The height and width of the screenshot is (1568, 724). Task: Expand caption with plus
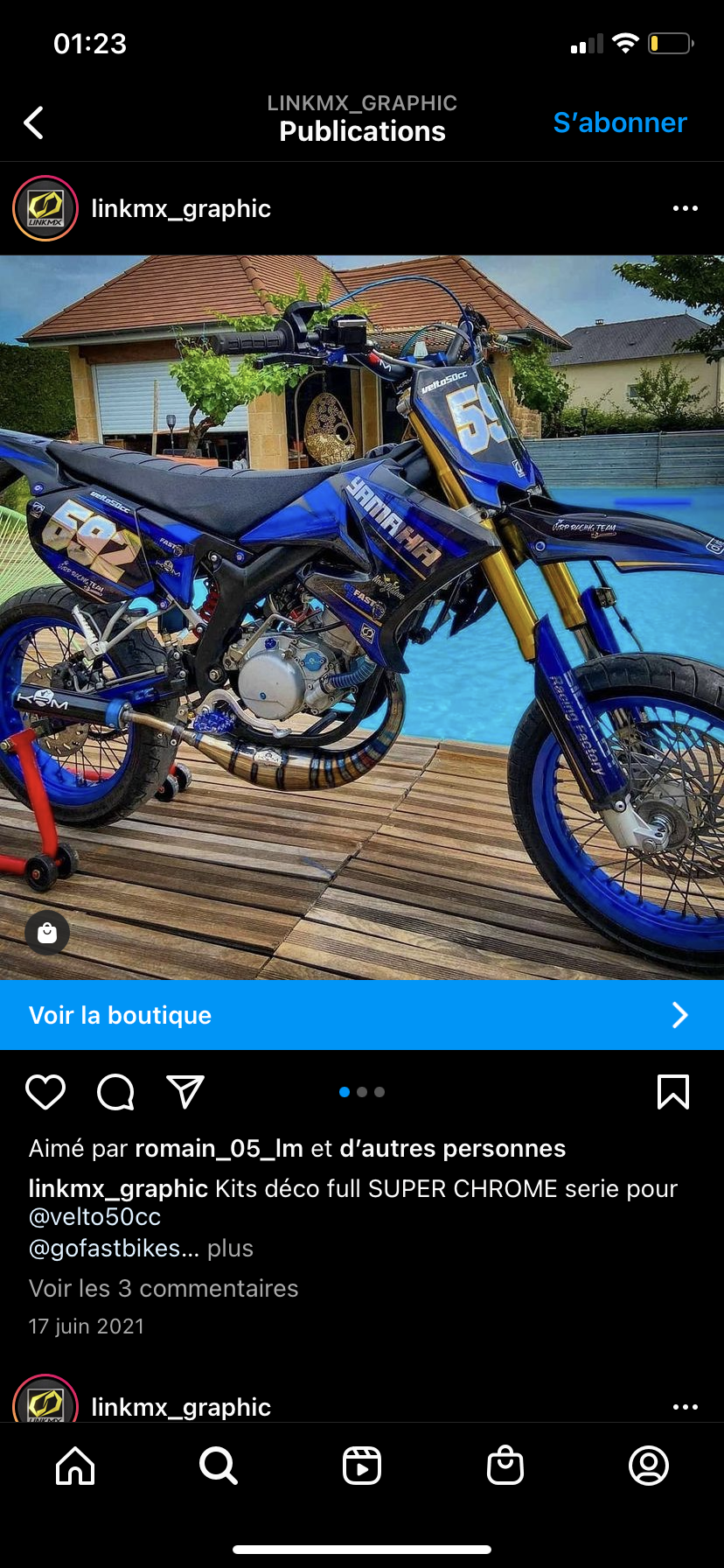point(230,1249)
